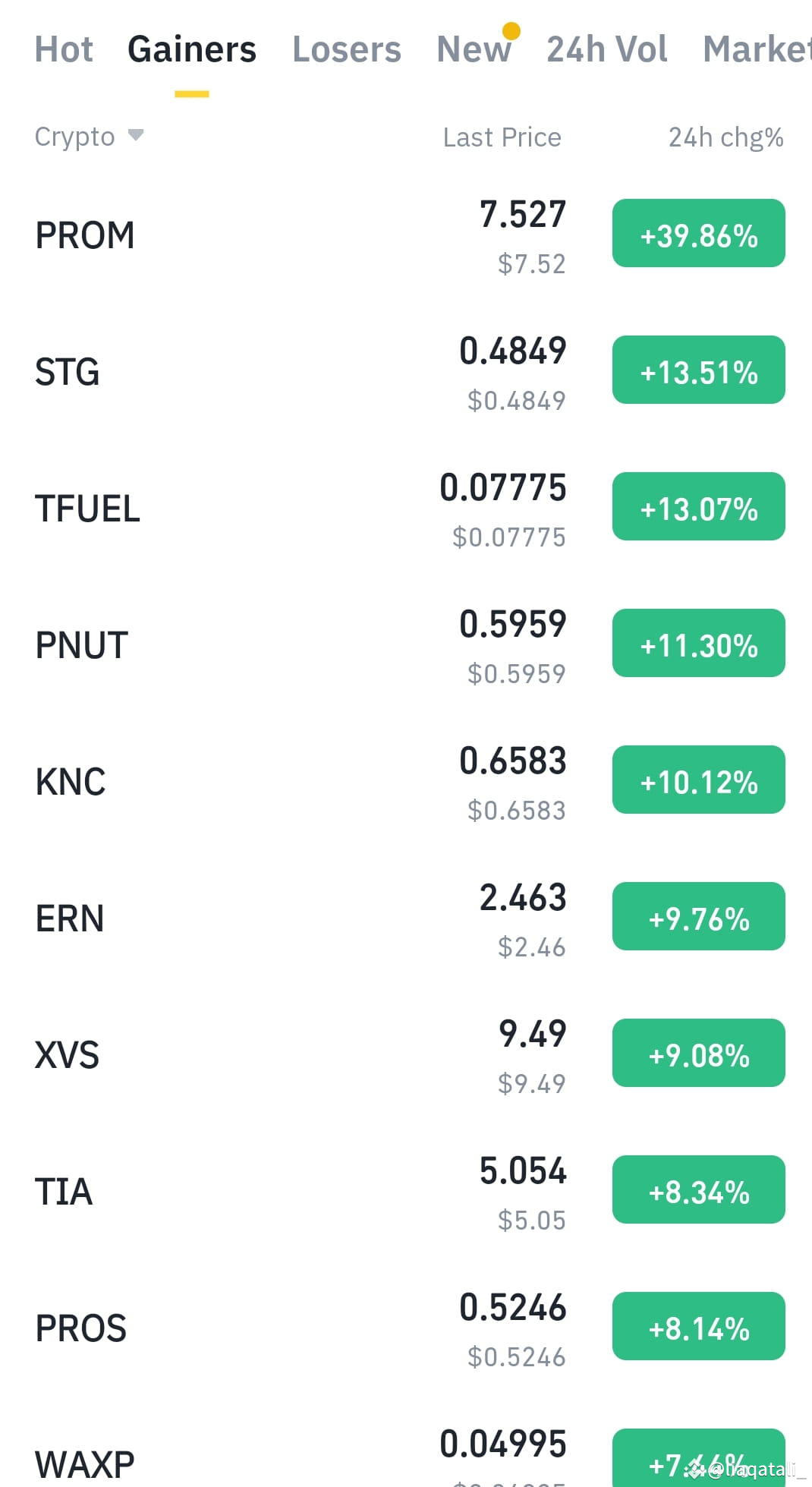
Task: View KNC market details
Action: click(x=406, y=782)
